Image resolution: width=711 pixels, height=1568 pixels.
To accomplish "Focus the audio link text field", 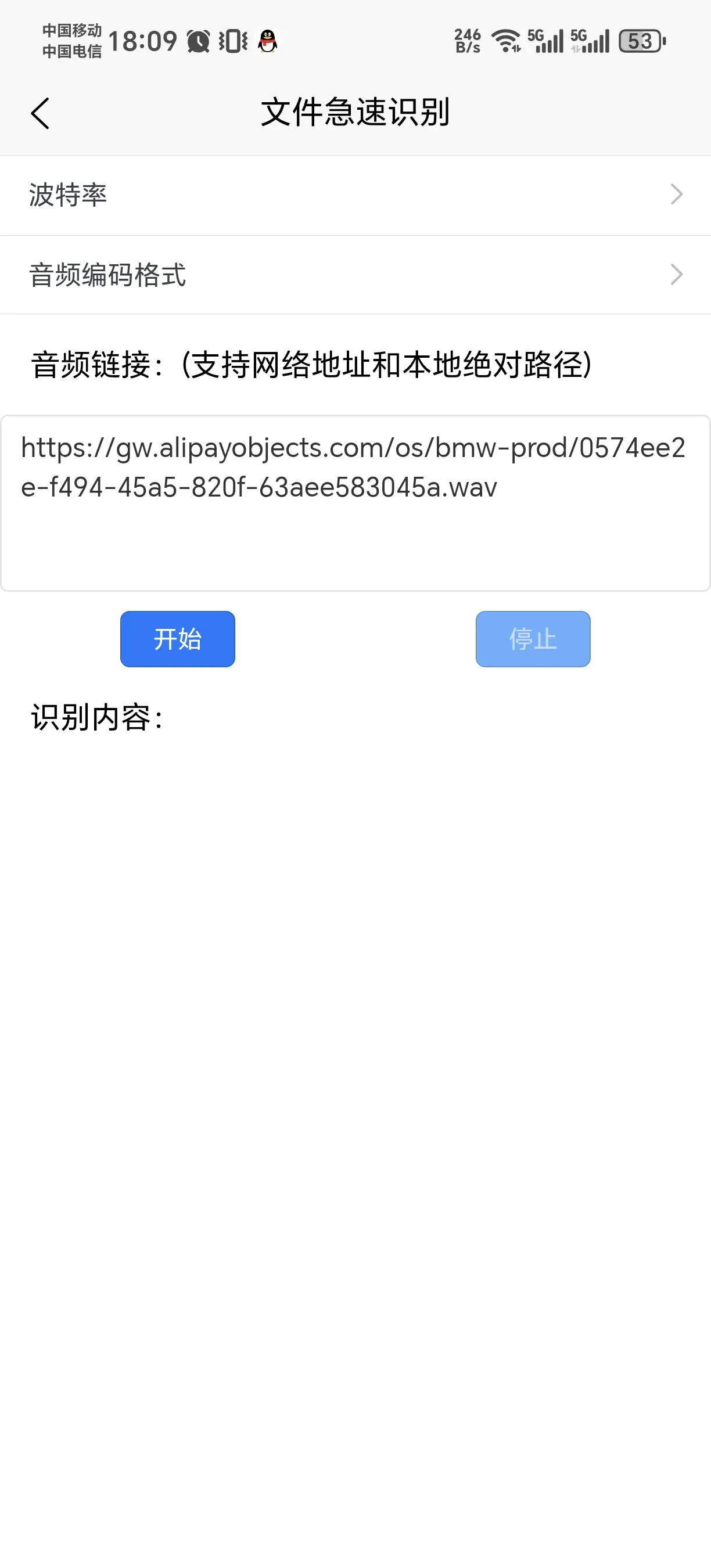I will (x=355, y=503).
